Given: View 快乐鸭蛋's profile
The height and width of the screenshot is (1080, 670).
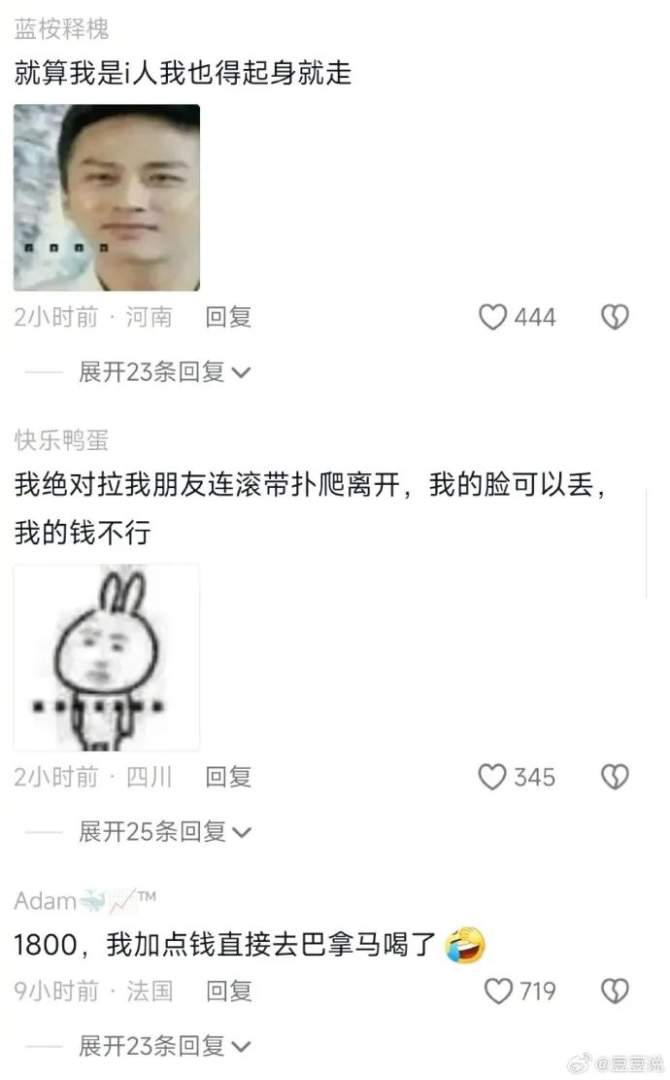Looking at the screenshot, I should (62, 440).
